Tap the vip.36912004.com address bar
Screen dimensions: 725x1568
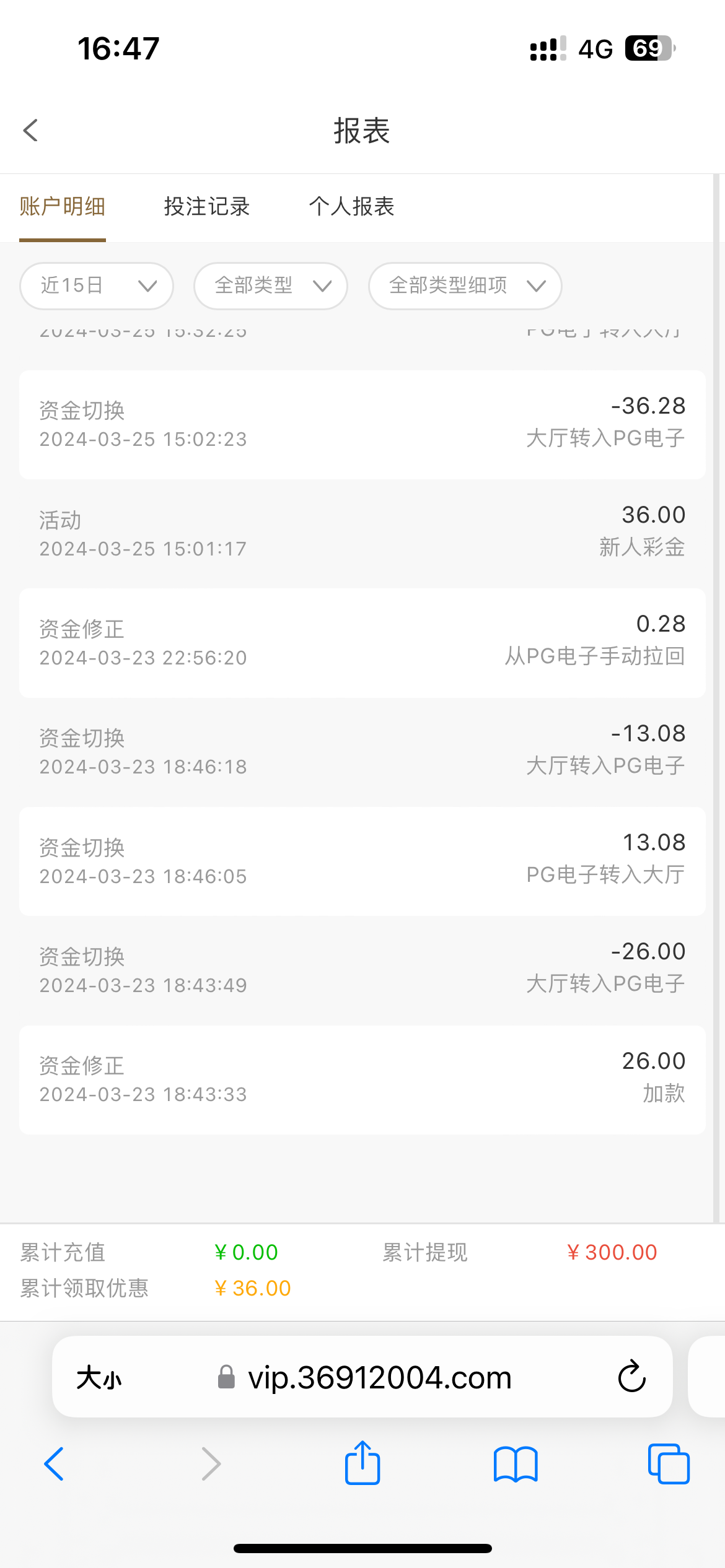tap(379, 1378)
